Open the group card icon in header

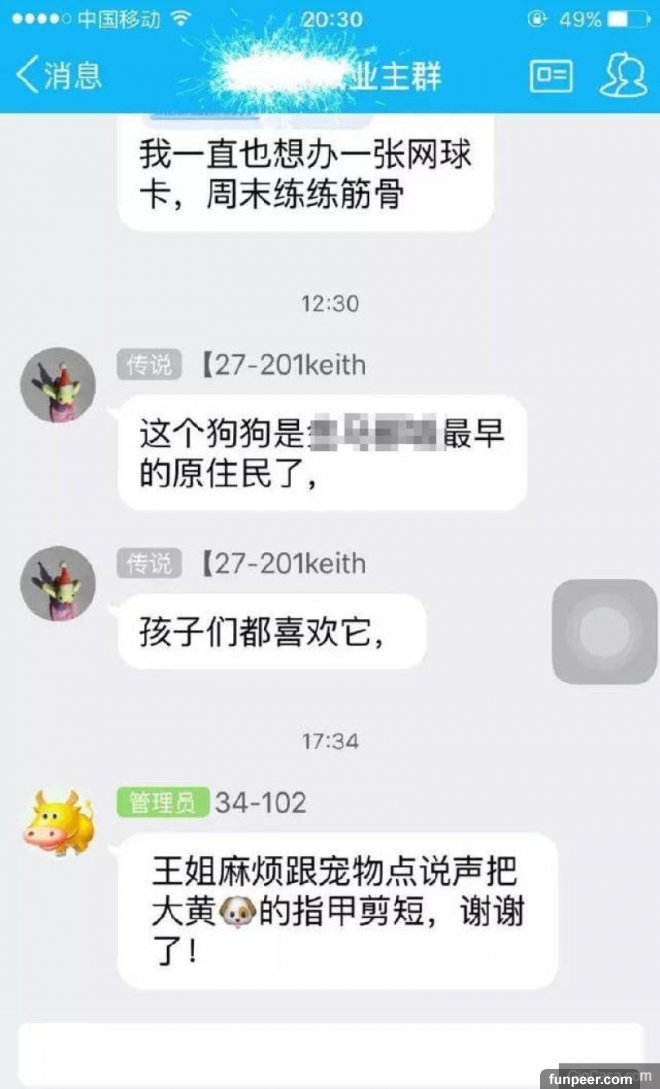pyautogui.click(x=551, y=76)
